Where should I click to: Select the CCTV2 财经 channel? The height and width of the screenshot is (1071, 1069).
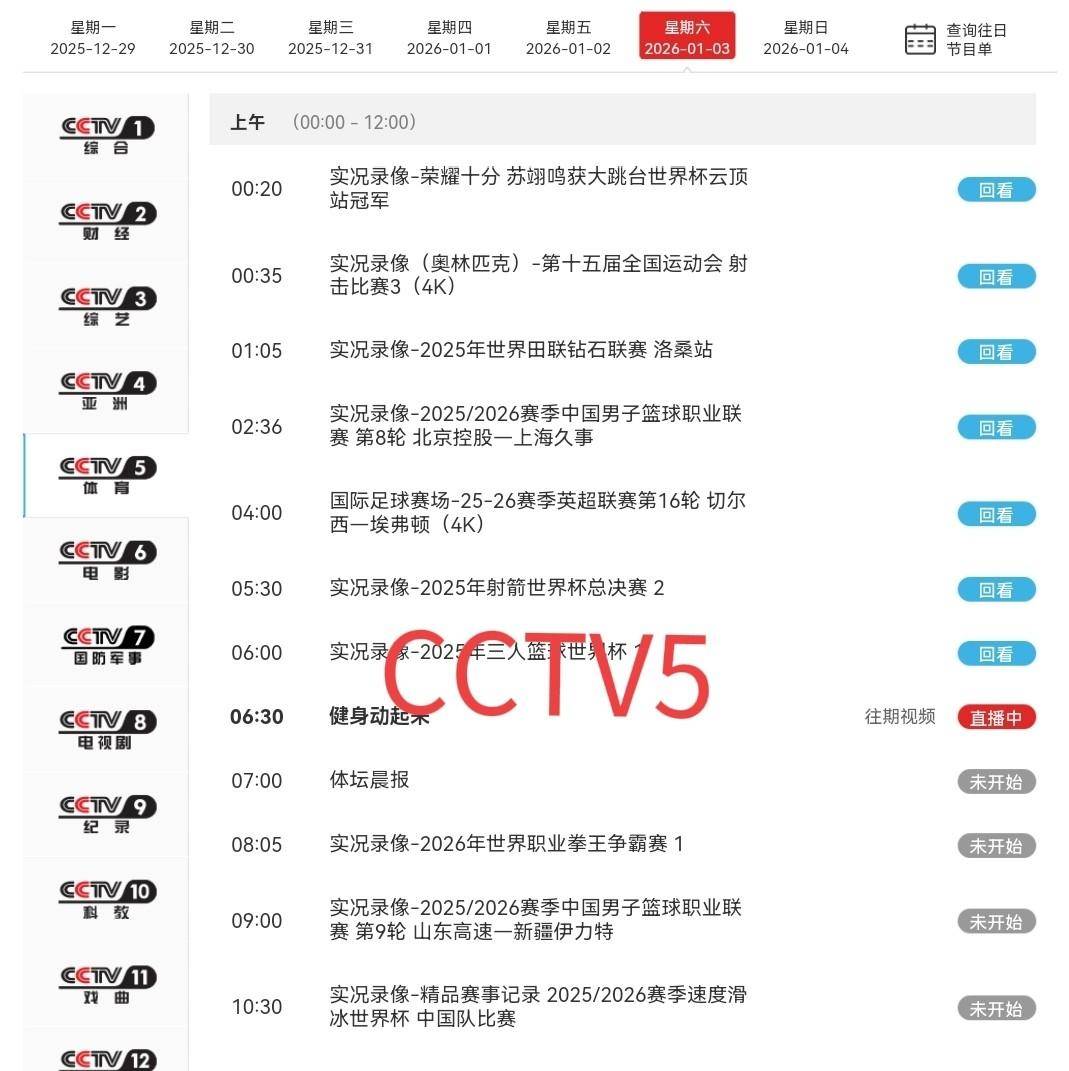click(107, 220)
